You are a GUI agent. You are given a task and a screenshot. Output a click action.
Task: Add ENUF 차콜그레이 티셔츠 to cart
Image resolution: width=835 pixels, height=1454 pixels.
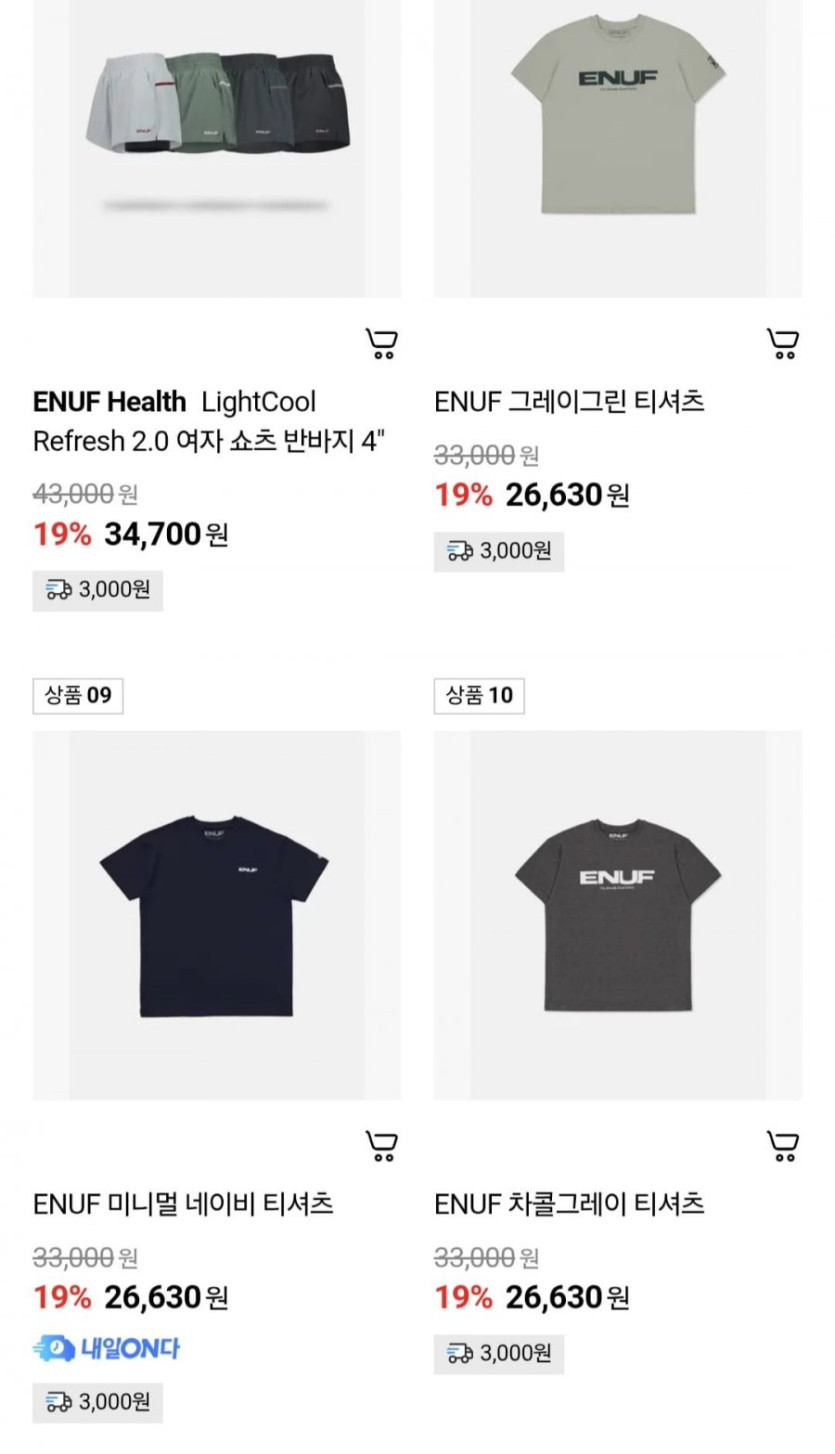(x=782, y=1146)
